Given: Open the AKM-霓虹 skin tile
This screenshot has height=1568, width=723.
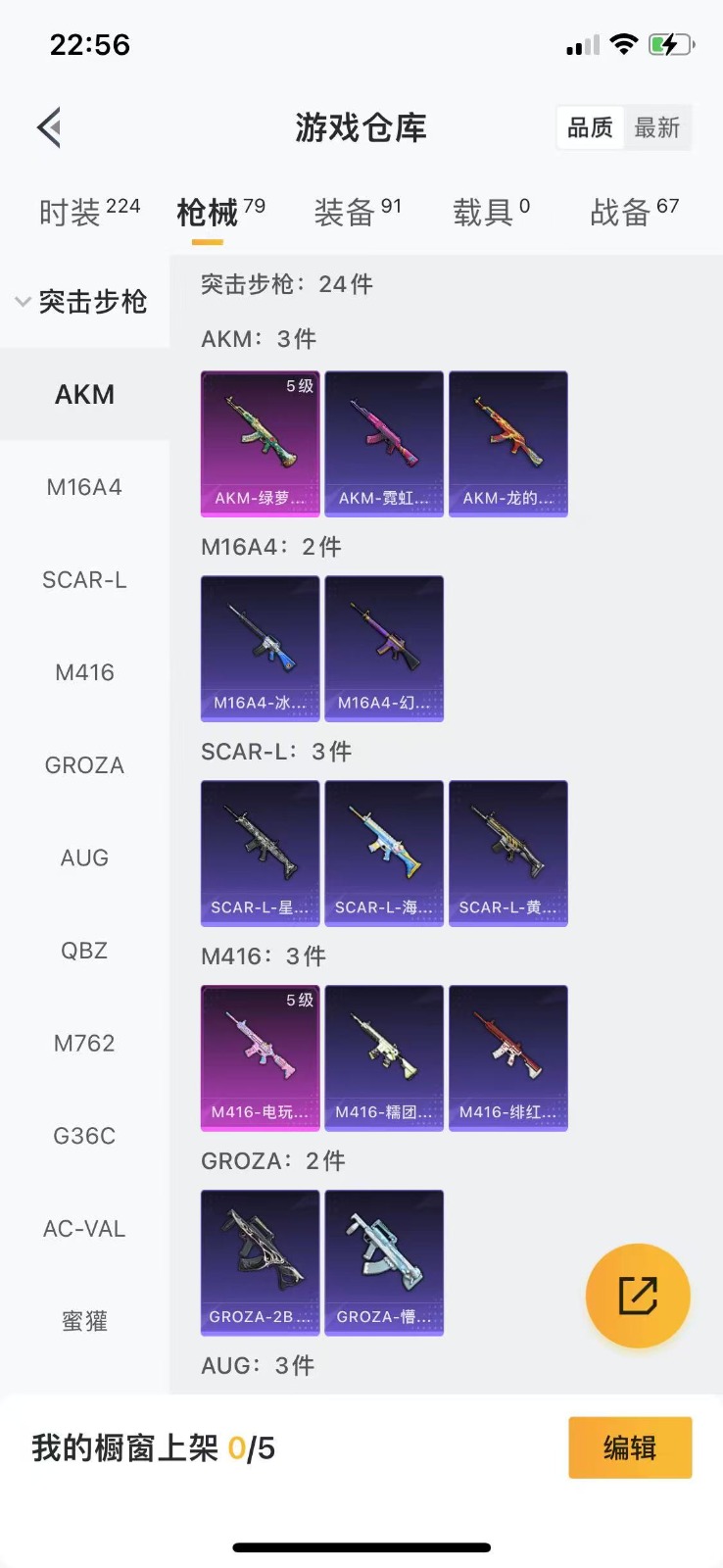Looking at the screenshot, I should coord(384,443).
